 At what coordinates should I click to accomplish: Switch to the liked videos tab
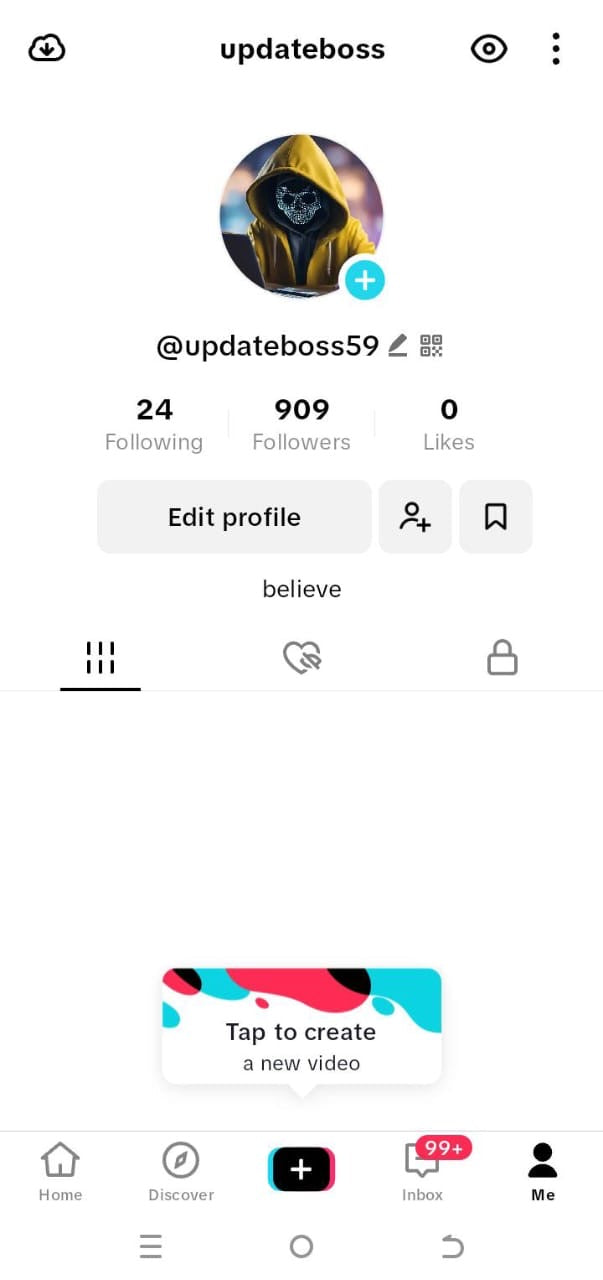[301, 658]
